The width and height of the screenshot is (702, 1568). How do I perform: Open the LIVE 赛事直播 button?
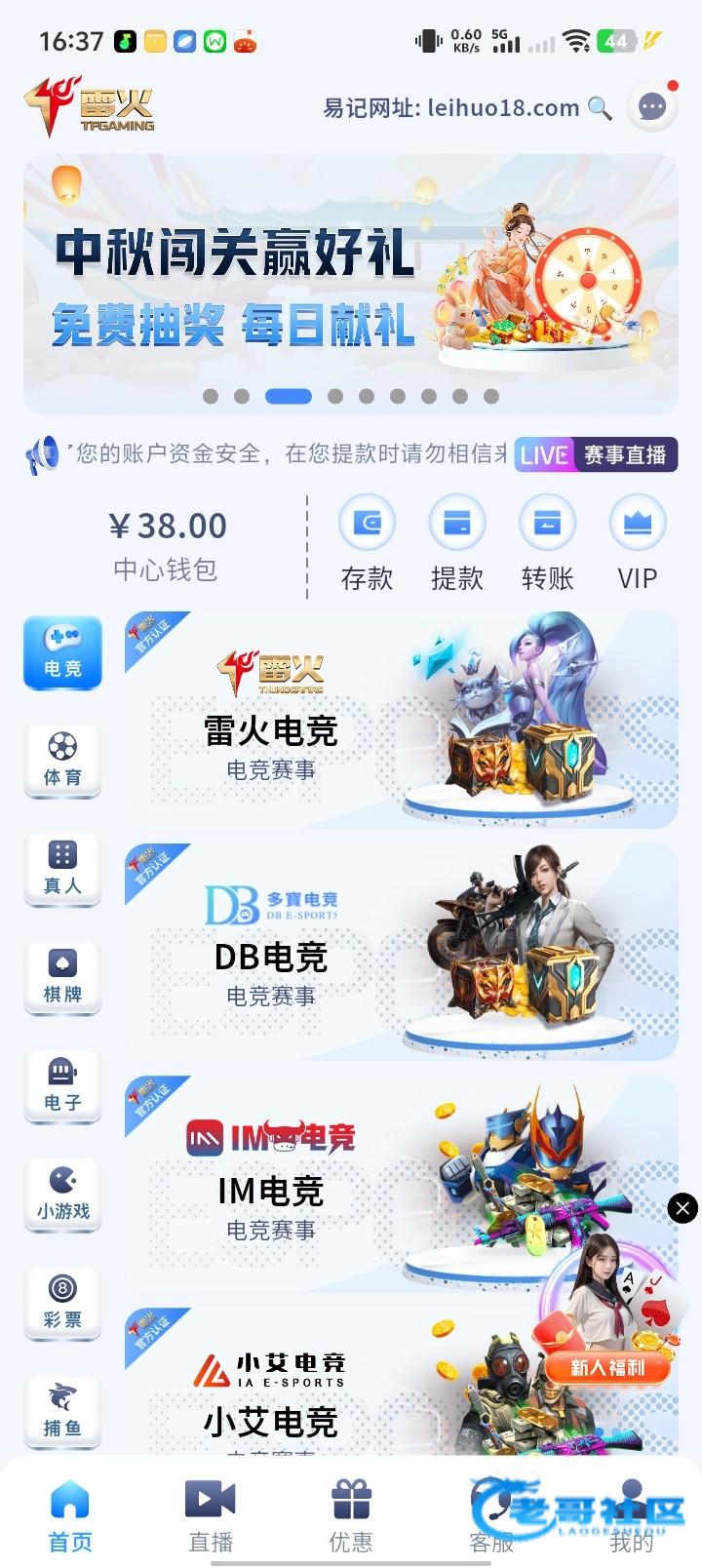pos(596,454)
